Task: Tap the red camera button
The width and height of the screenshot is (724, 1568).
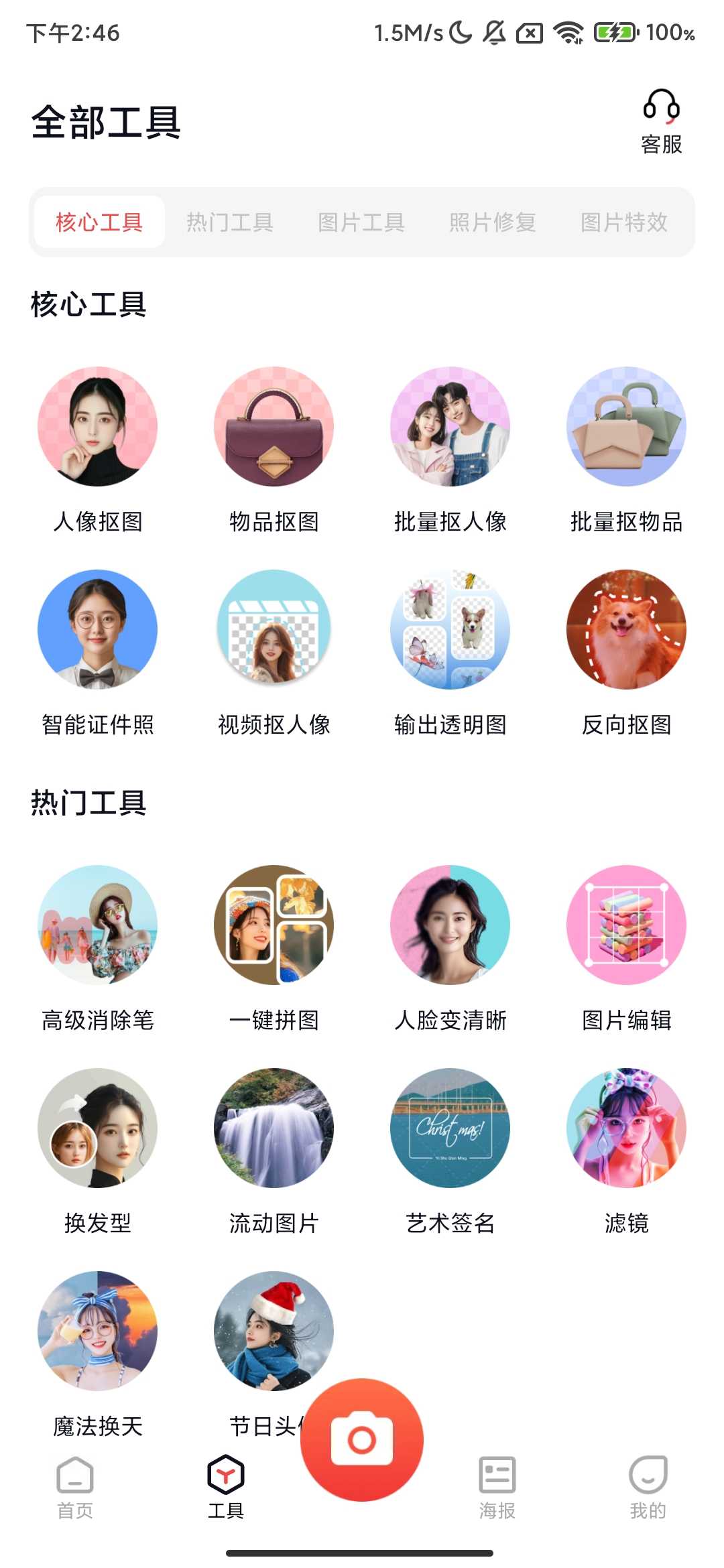Action: (x=362, y=1439)
